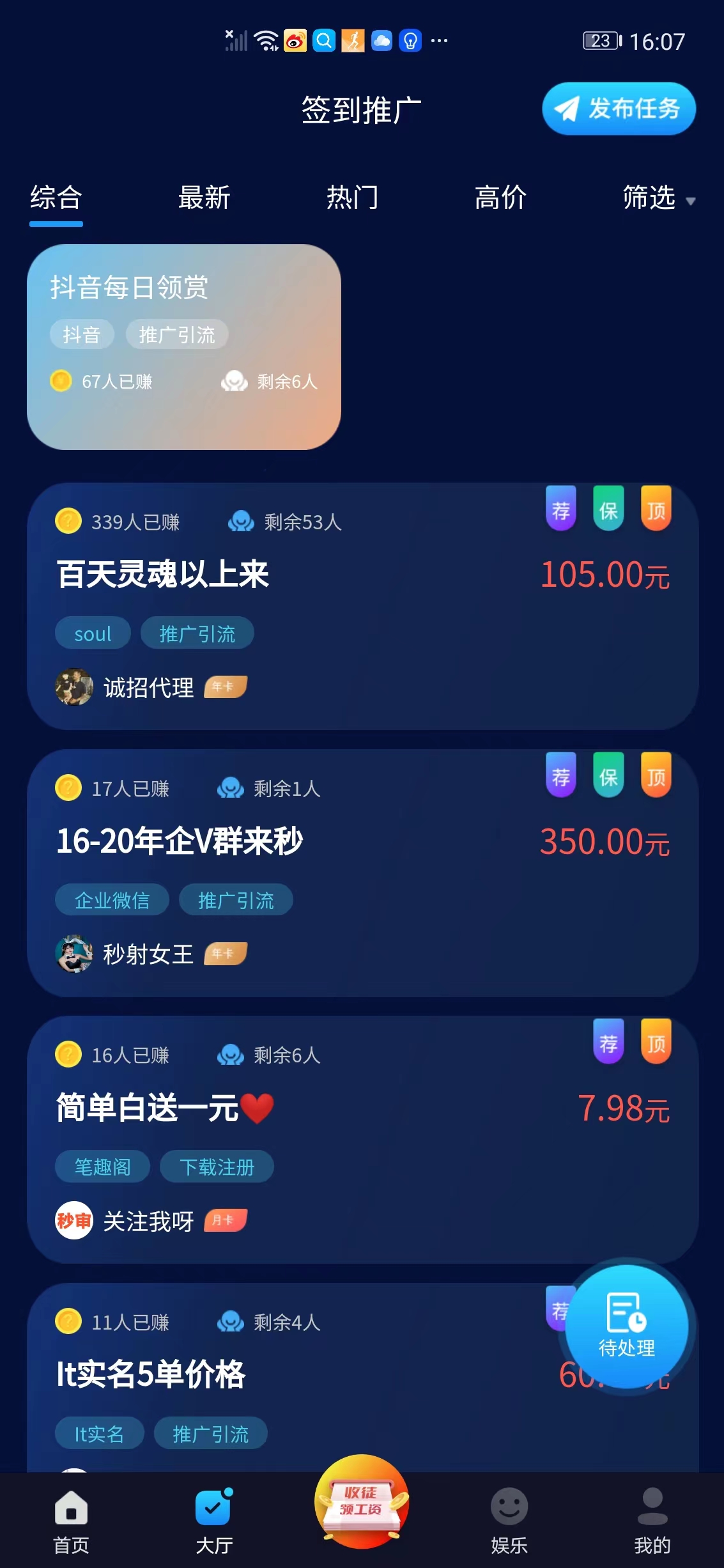The width and height of the screenshot is (724, 1568).
Task: Select the 大厅 checkmark icon in bottom navigation
Action: tap(214, 1507)
